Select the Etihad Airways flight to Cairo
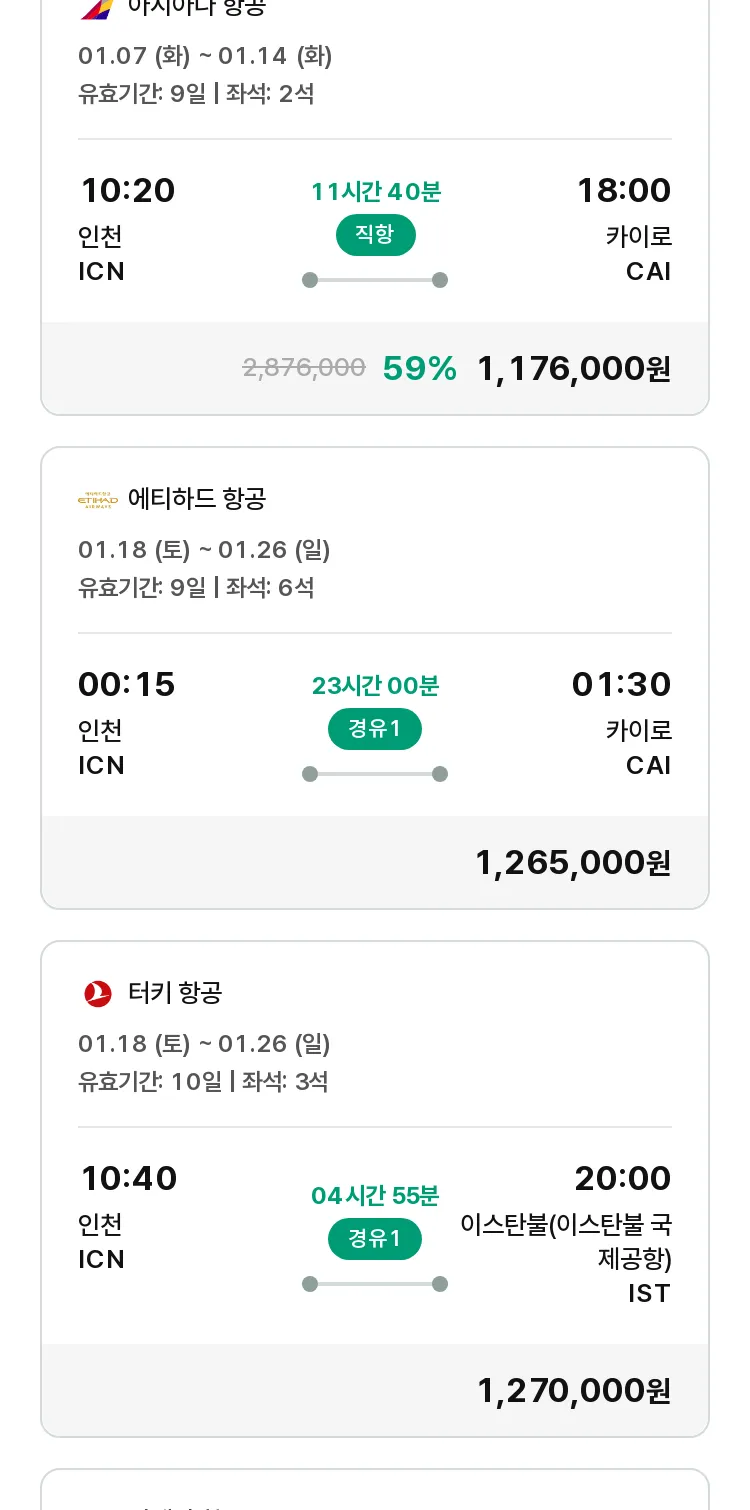Viewport: 750px width, 1510px height. coord(375,678)
